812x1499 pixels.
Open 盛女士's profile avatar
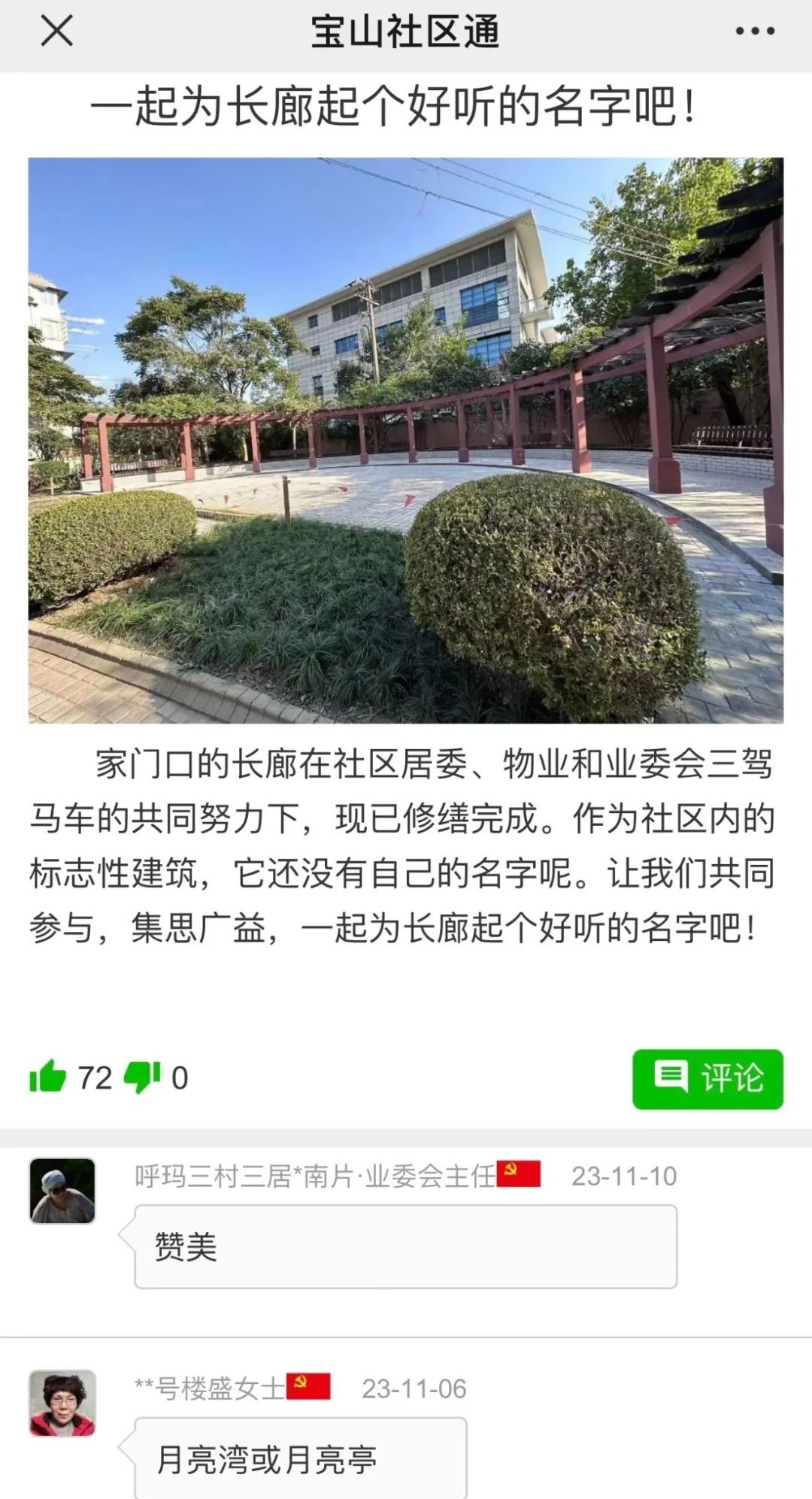(x=62, y=1403)
